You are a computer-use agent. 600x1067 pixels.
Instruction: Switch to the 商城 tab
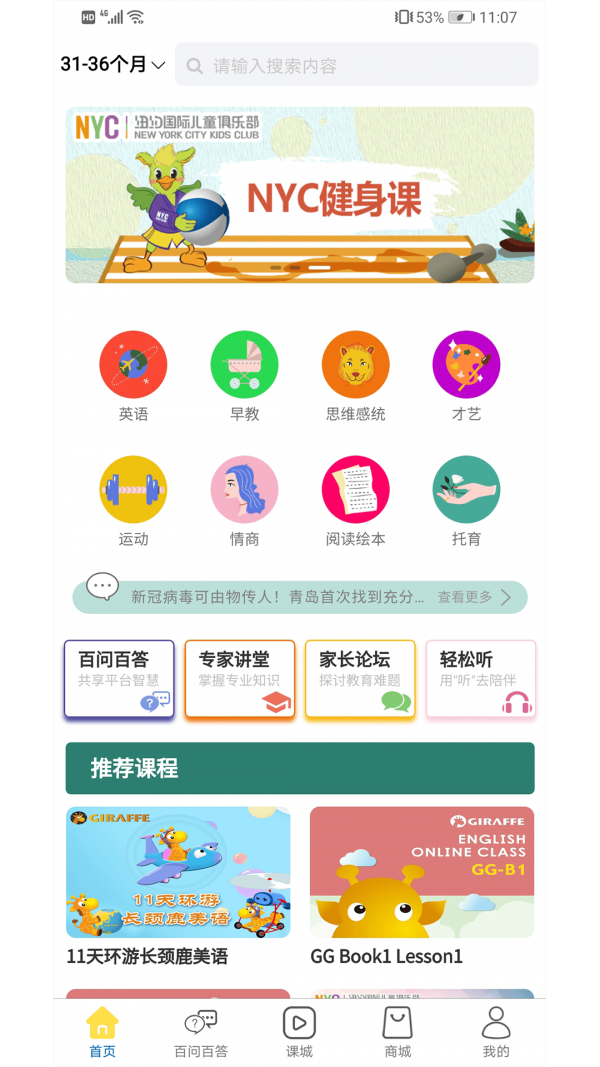(398, 1033)
